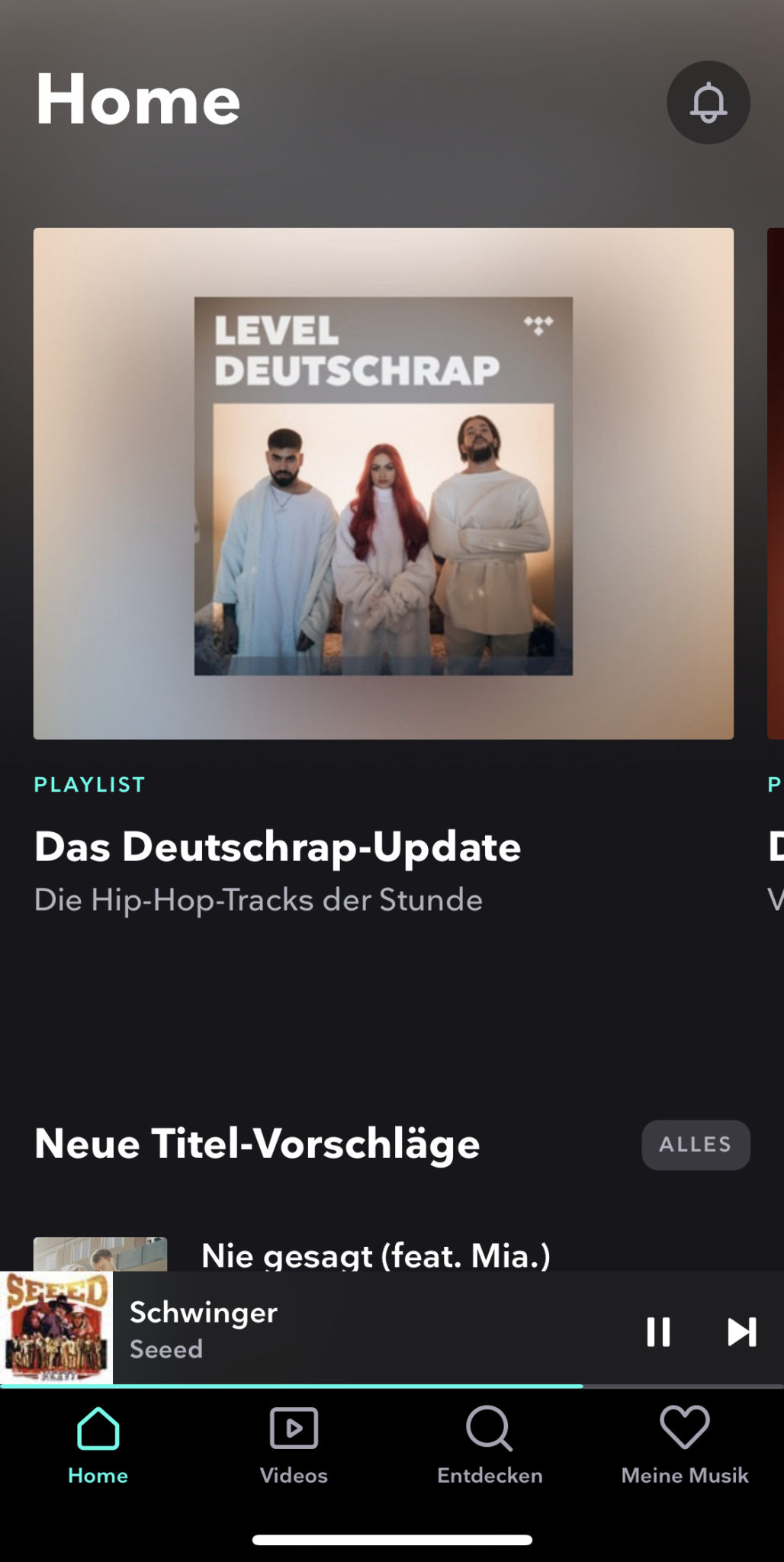
Task: Select the Home tab
Action: pyautogui.click(x=98, y=1445)
